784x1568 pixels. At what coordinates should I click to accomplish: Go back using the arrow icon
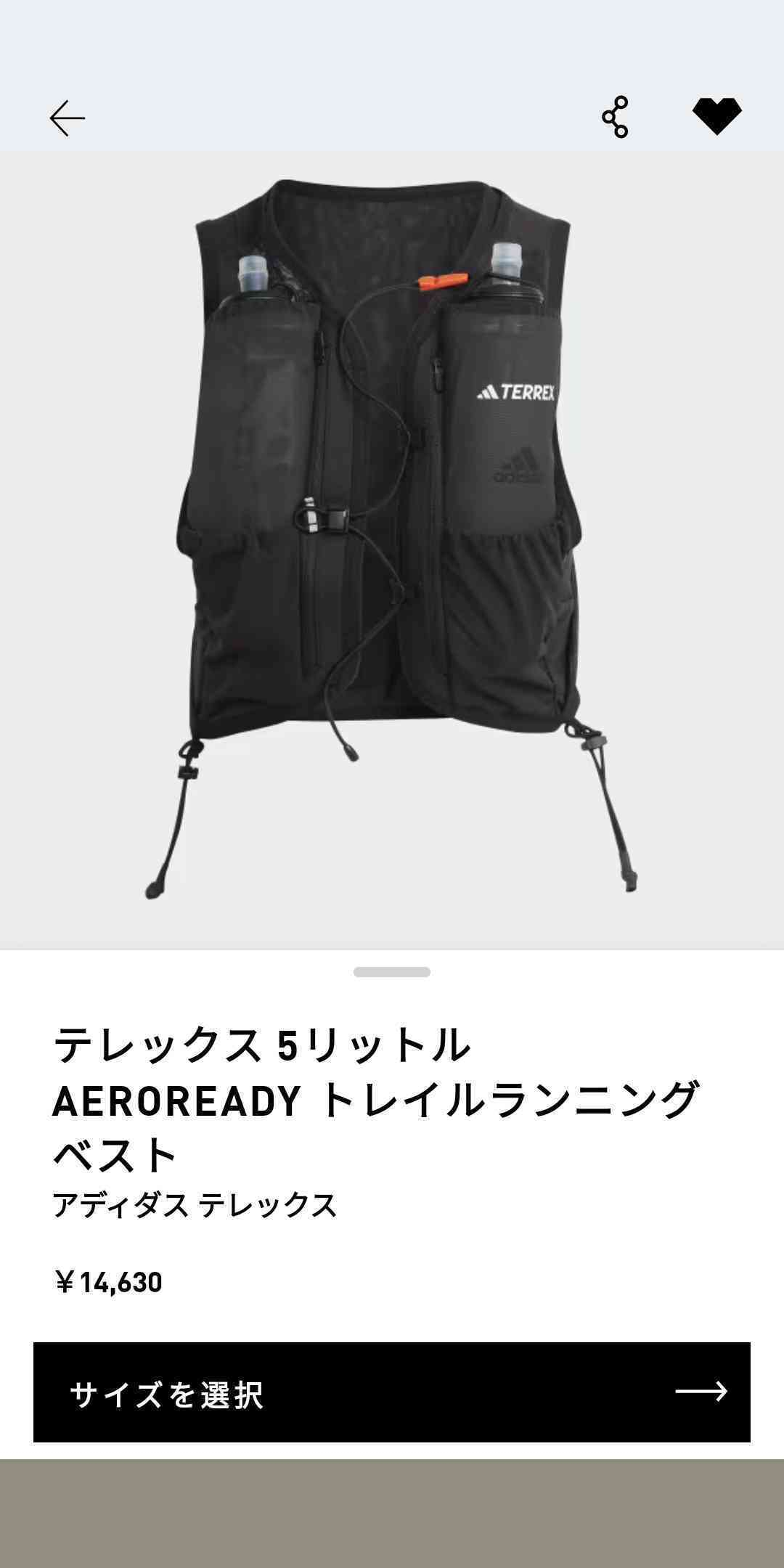coord(68,118)
